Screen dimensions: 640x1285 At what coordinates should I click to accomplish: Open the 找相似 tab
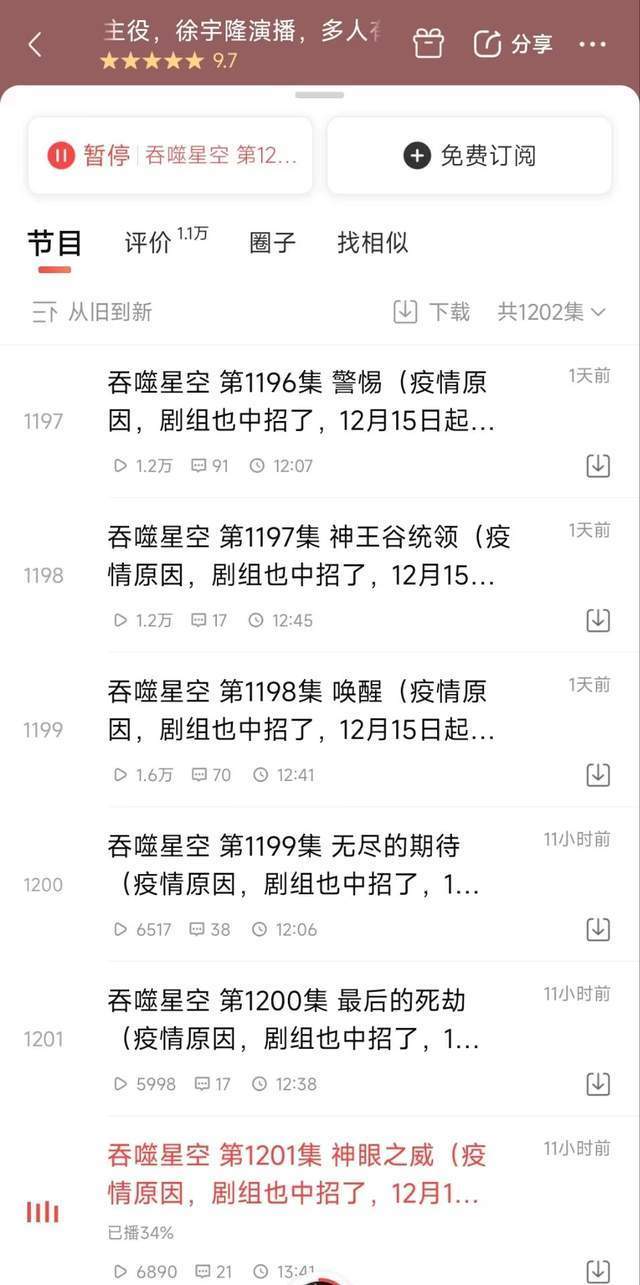pos(372,243)
